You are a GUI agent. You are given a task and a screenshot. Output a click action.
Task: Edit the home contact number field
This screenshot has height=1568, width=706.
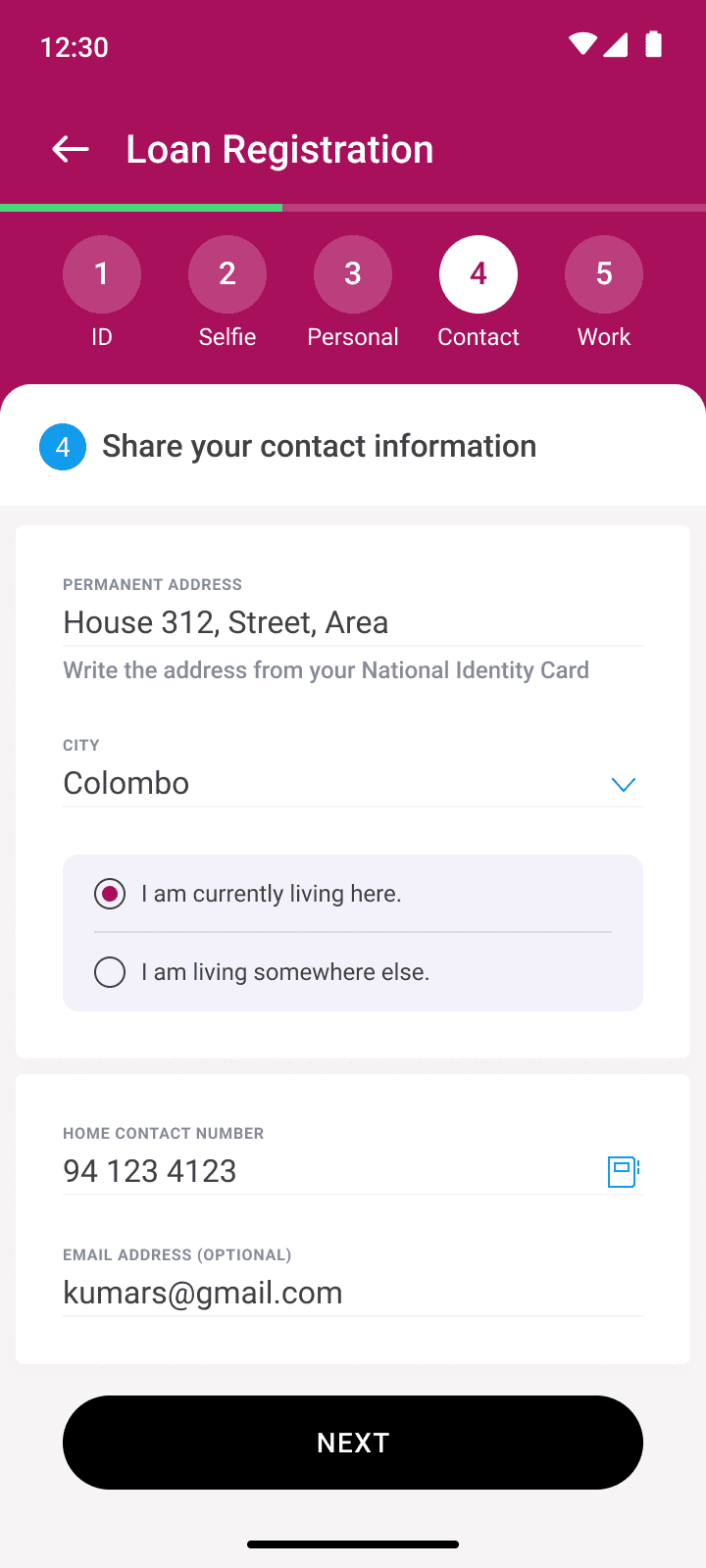329,1171
